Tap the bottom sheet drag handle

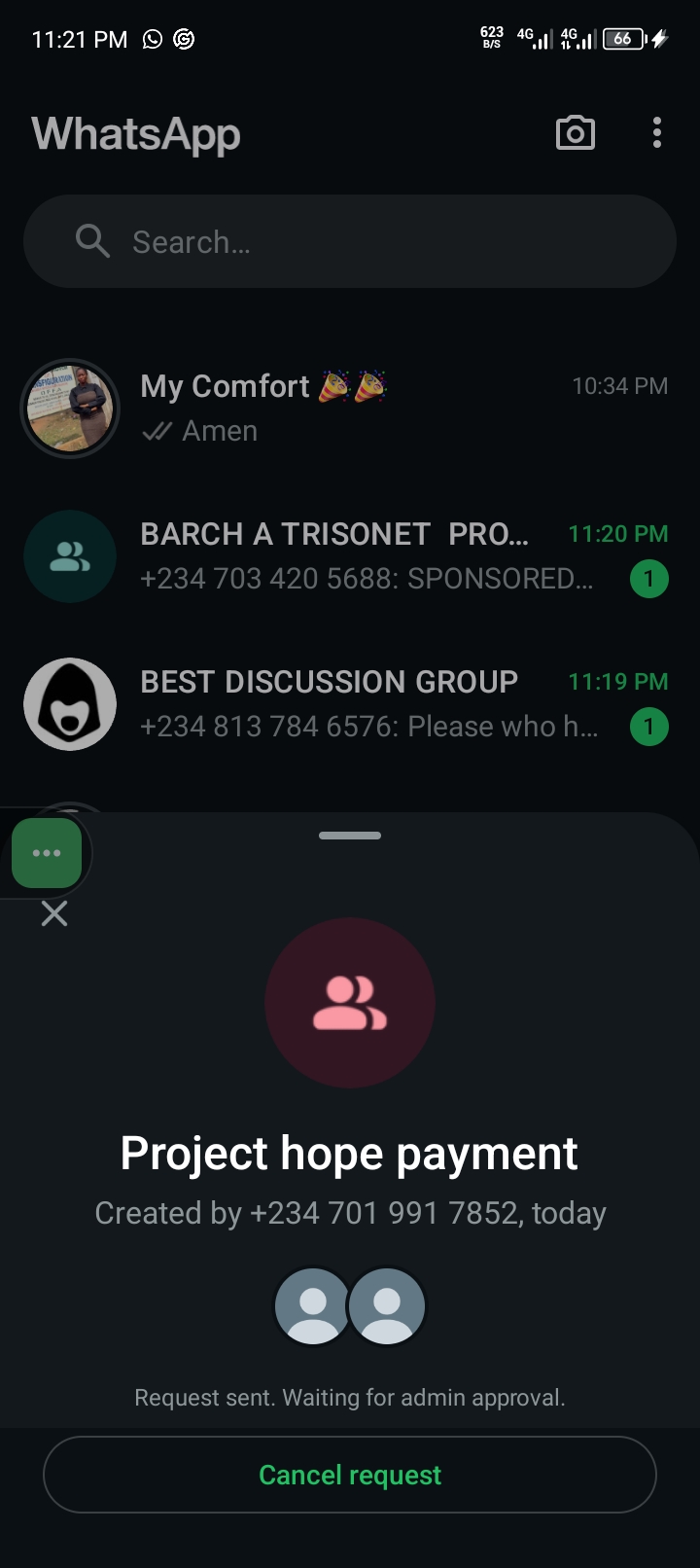pos(350,836)
